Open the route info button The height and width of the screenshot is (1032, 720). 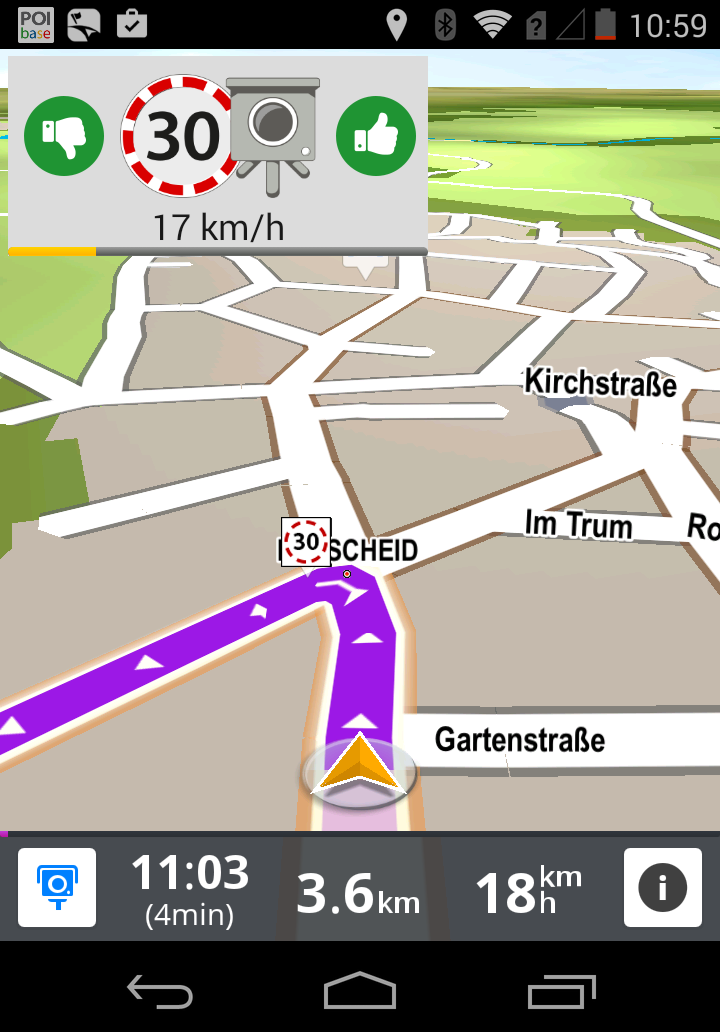[662, 887]
